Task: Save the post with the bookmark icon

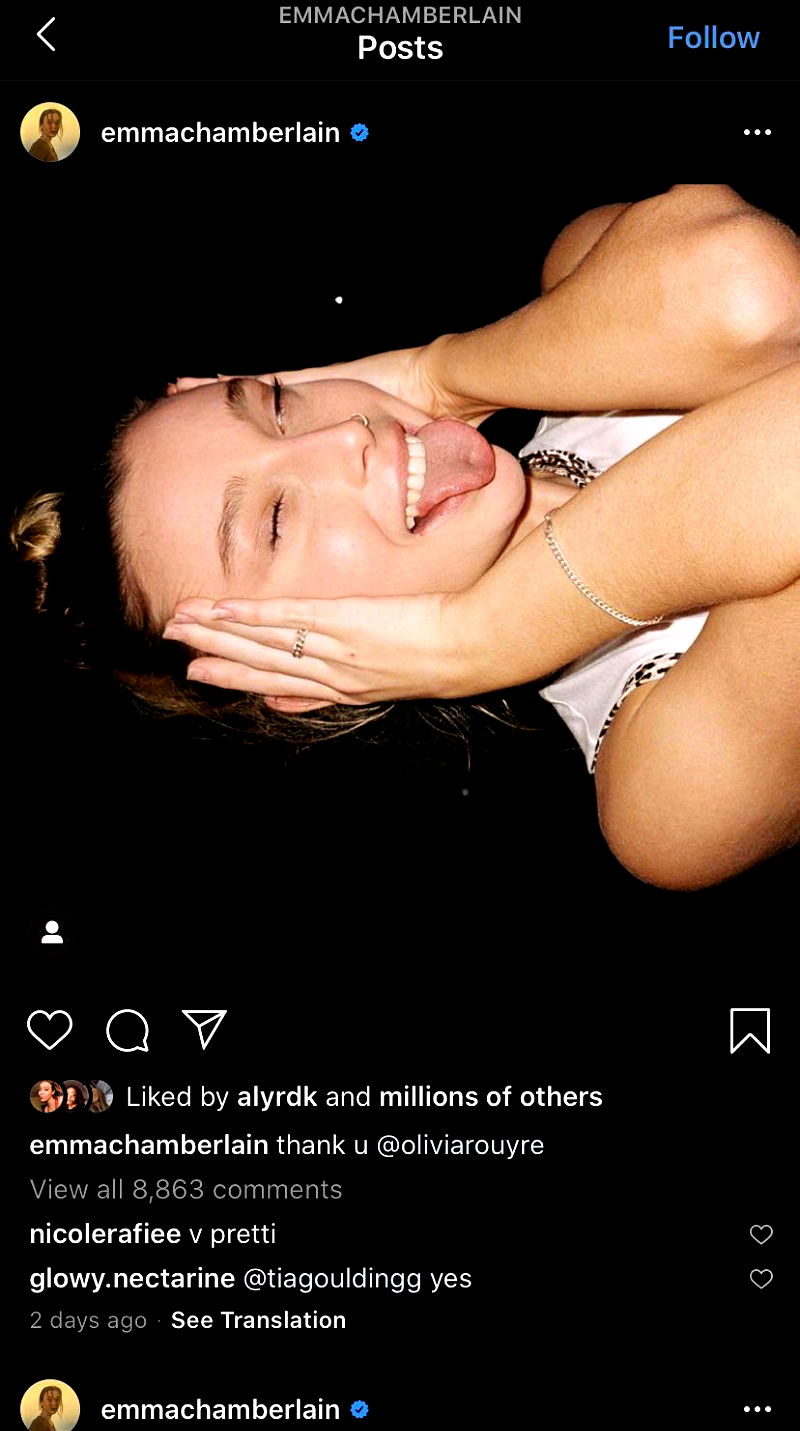Action: (750, 1031)
